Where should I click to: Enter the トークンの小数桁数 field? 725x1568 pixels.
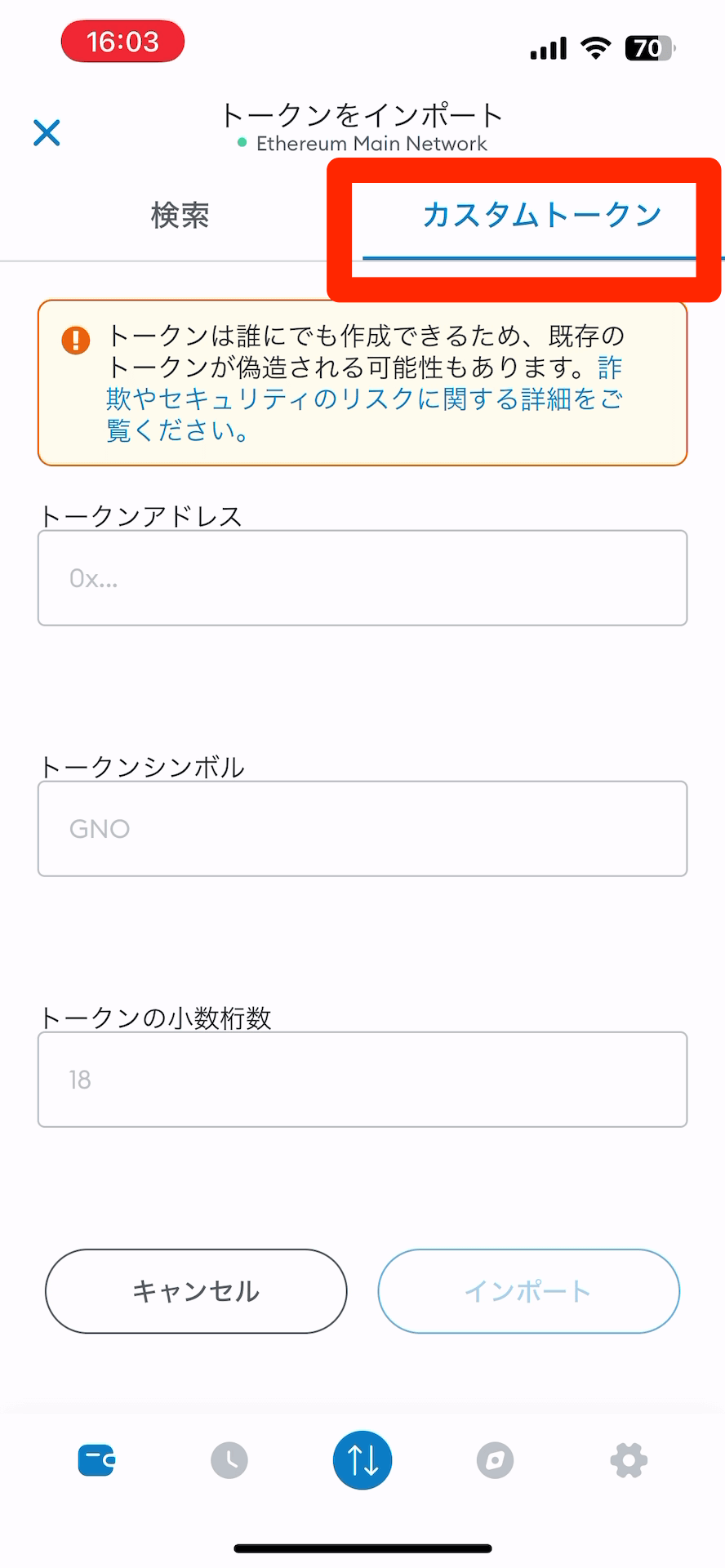[362, 1080]
